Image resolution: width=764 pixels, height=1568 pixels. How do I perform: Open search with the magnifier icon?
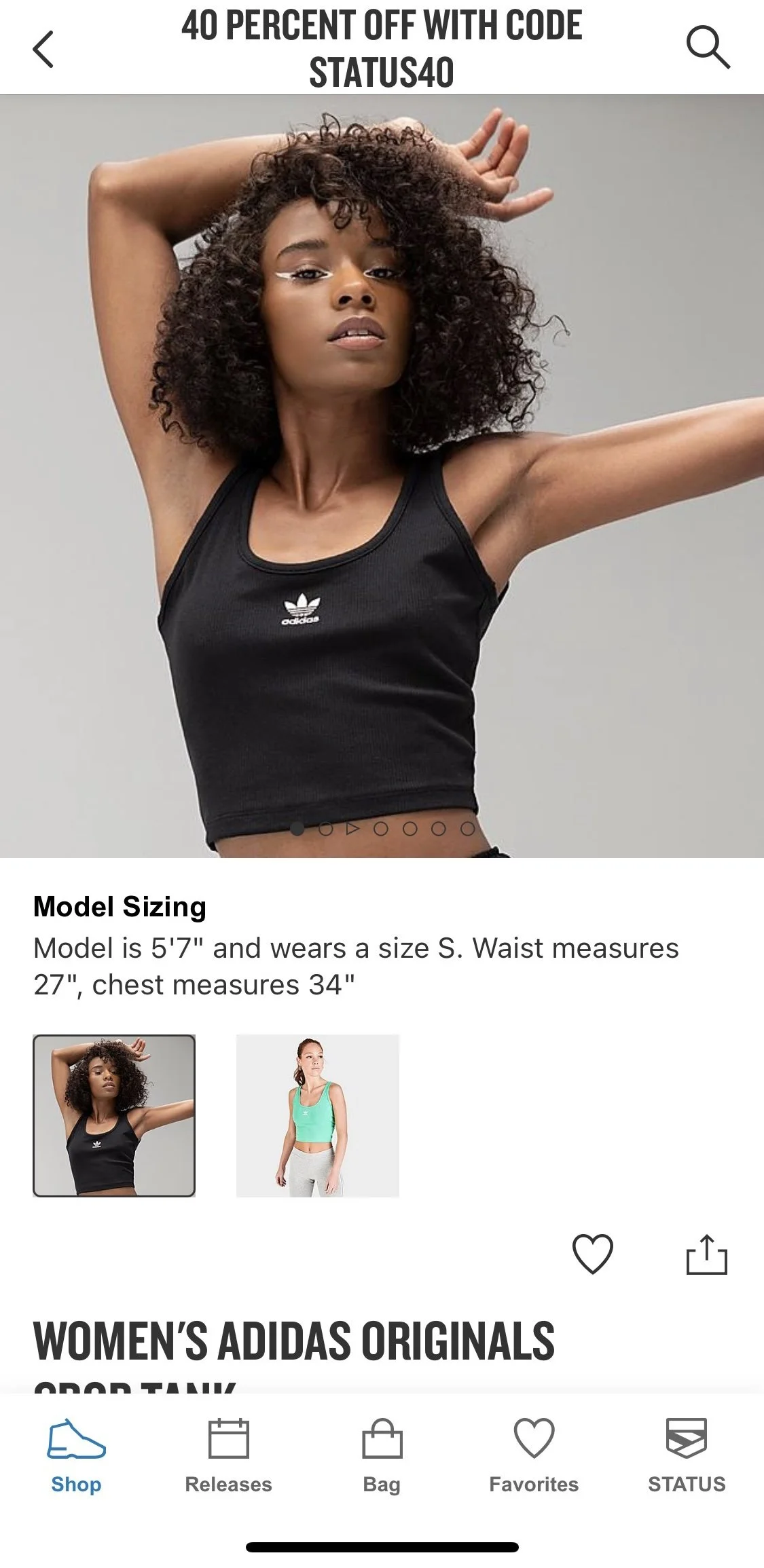coord(708,48)
